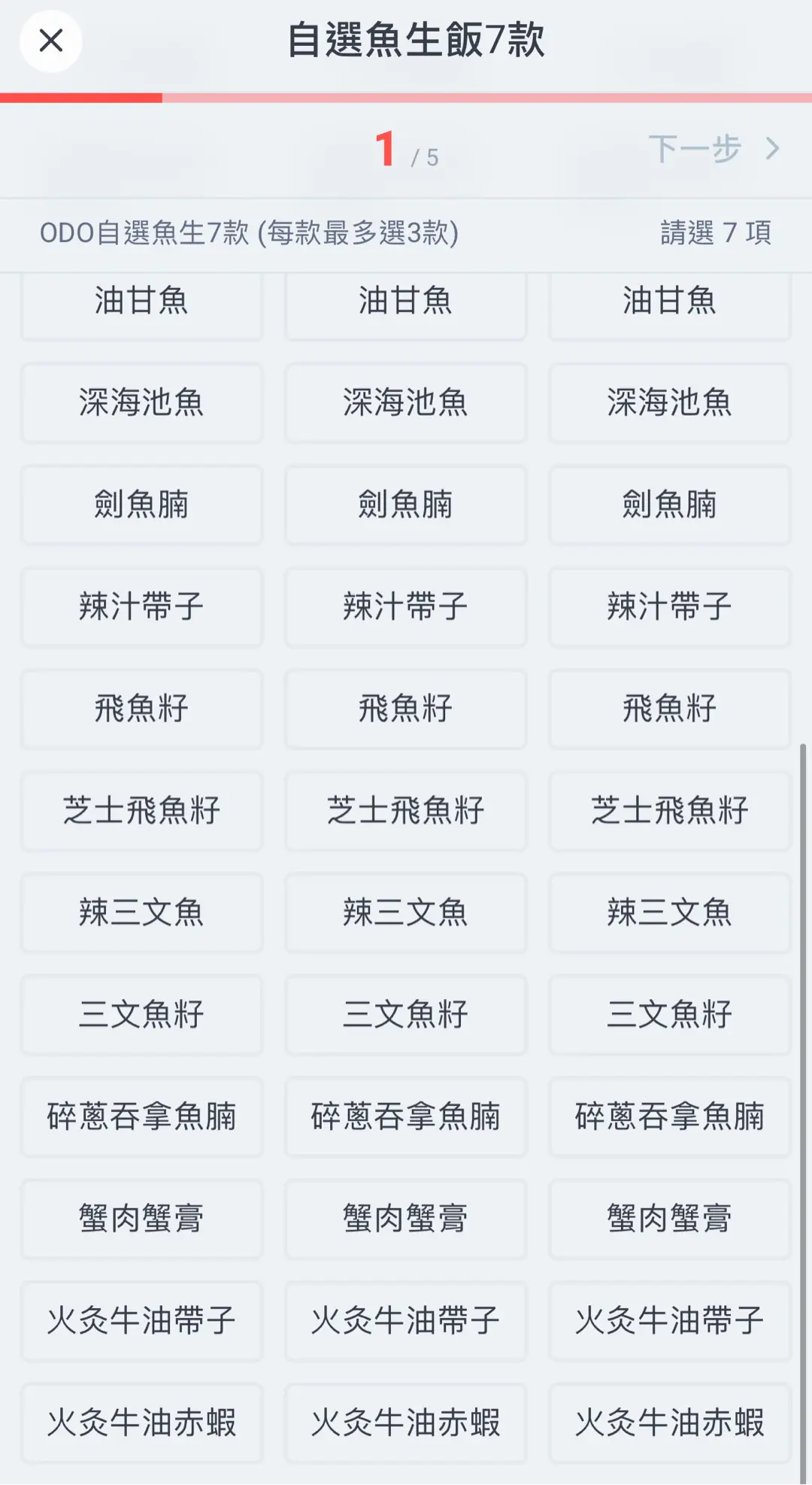Pick the middle 三文魚籽 option
Viewport: 812px width, 1485px height.
point(405,1015)
